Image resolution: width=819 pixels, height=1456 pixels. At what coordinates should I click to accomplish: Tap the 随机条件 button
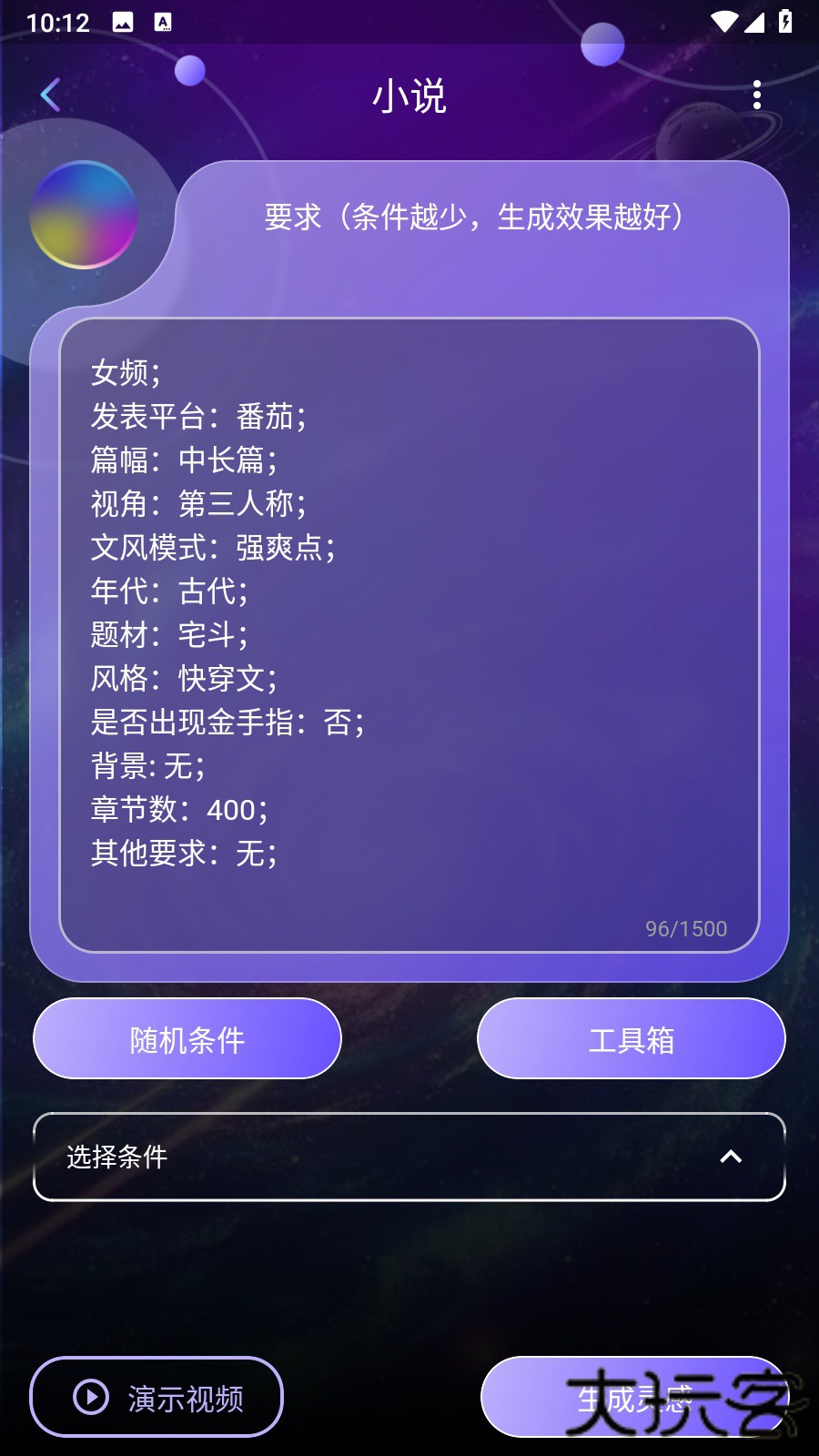(x=187, y=1038)
